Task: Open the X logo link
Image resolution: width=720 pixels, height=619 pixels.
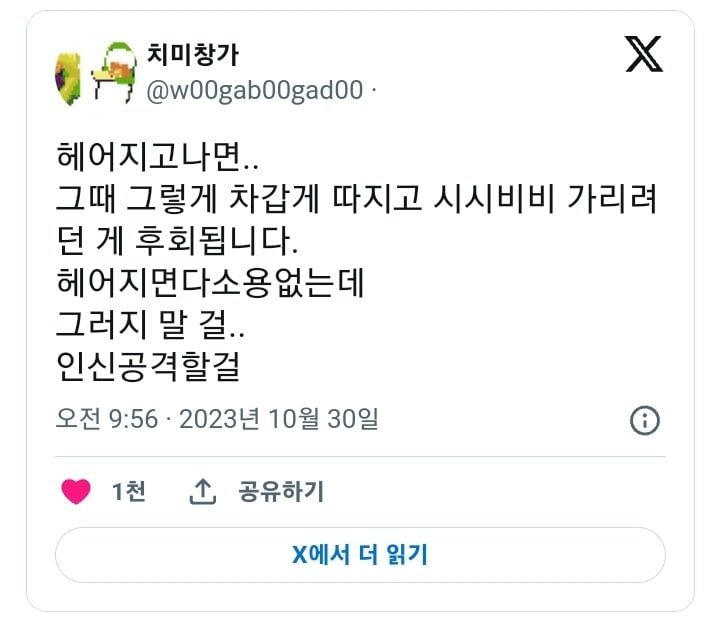Action: coord(644,56)
